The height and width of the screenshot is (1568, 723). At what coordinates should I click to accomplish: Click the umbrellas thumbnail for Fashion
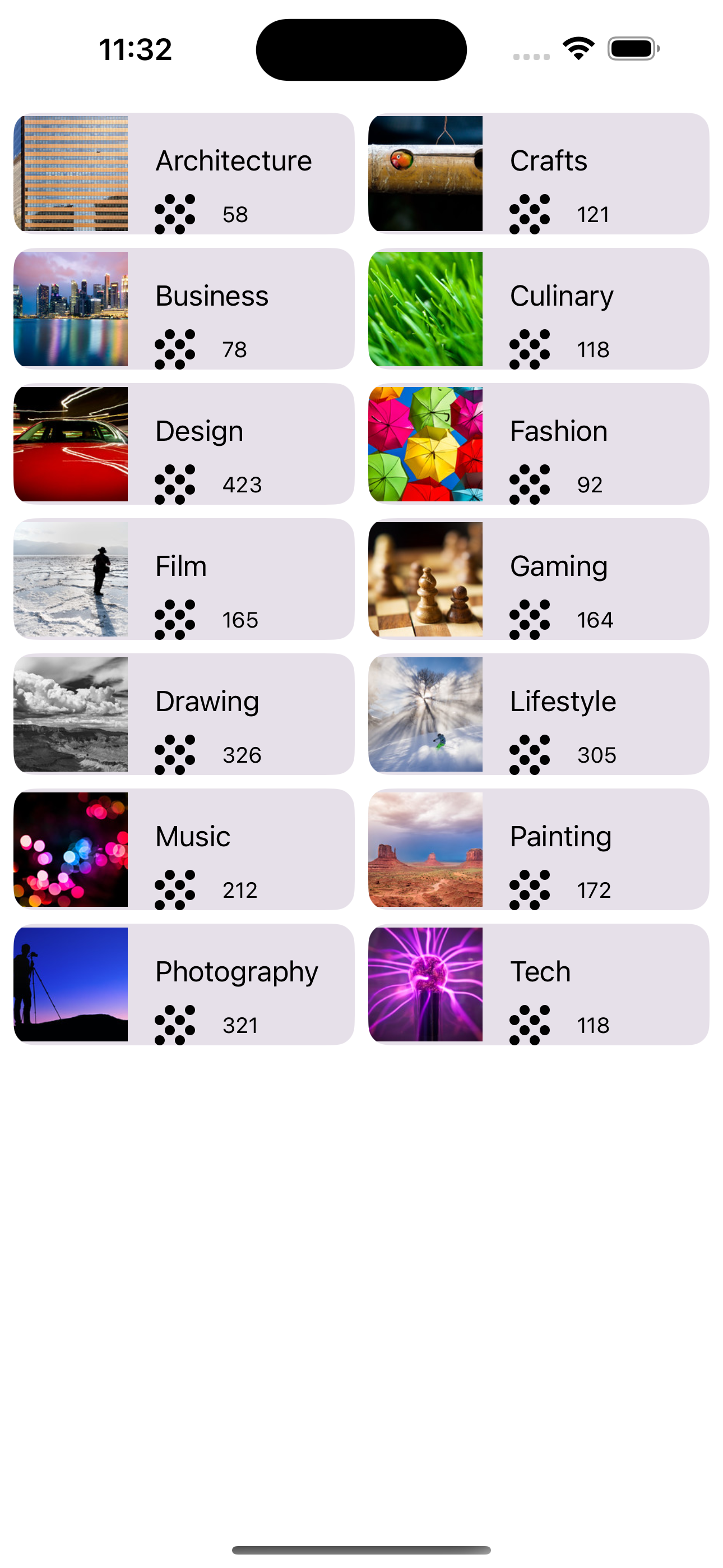426,444
